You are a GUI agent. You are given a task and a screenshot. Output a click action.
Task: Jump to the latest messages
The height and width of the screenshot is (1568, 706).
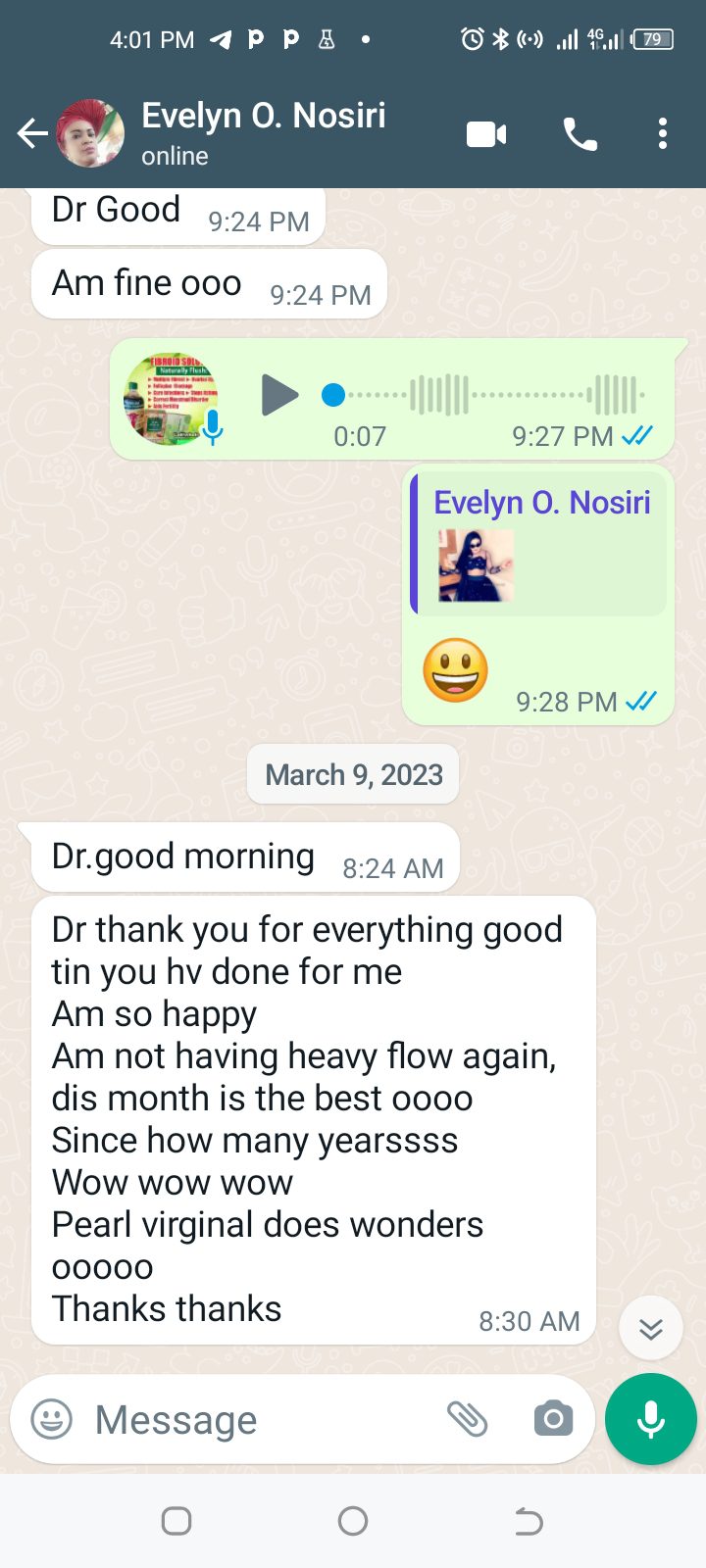click(650, 1328)
